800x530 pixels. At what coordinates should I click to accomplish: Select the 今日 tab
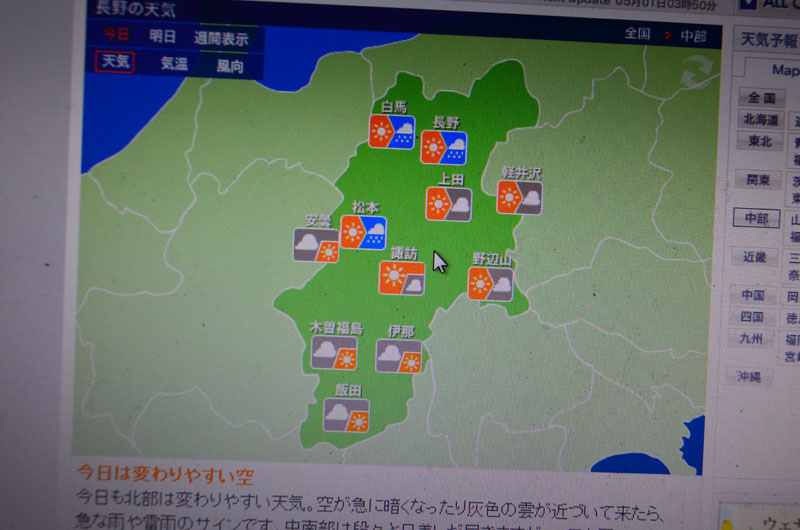point(114,35)
